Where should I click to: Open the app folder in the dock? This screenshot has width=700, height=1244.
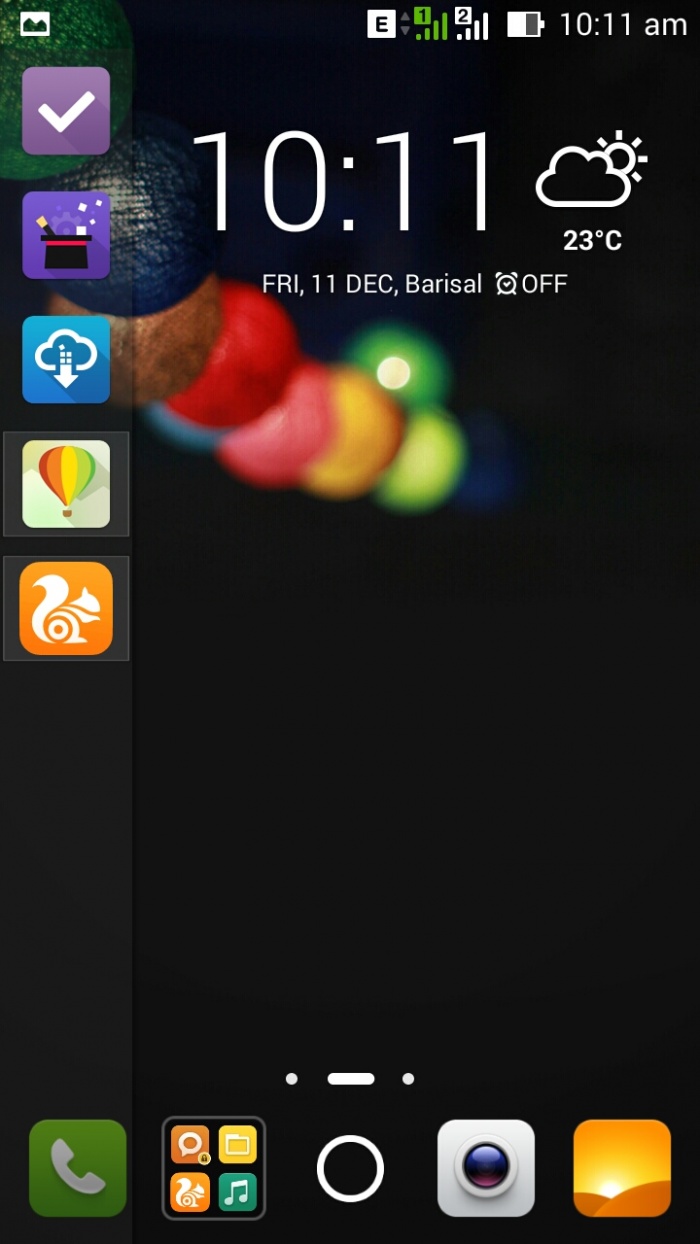tap(214, 1168)
